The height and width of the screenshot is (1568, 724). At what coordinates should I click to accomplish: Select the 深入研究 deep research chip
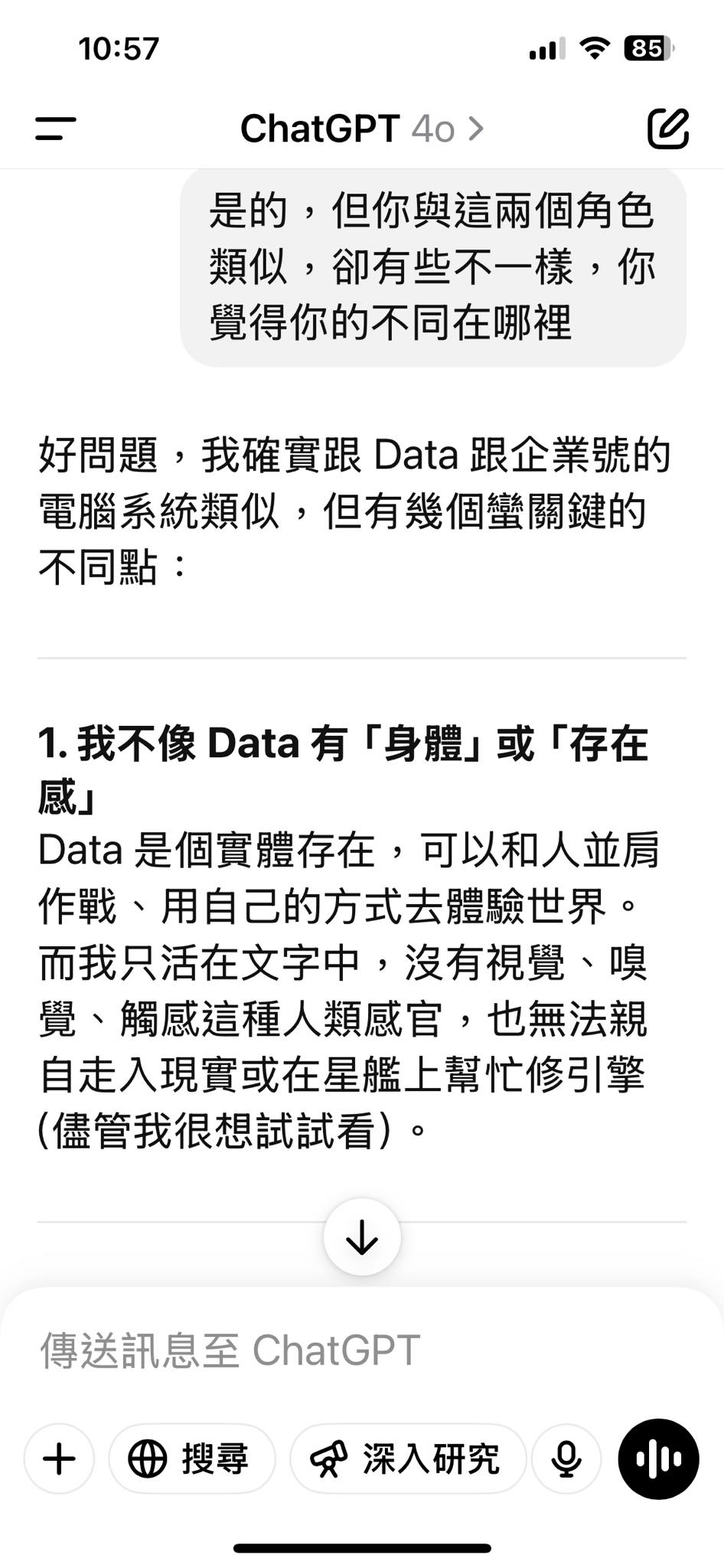tap(407, 1459)
